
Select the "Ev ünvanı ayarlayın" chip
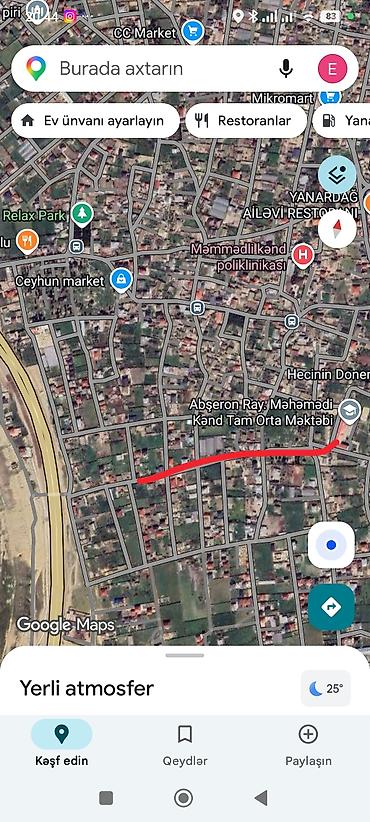[95, 121]
